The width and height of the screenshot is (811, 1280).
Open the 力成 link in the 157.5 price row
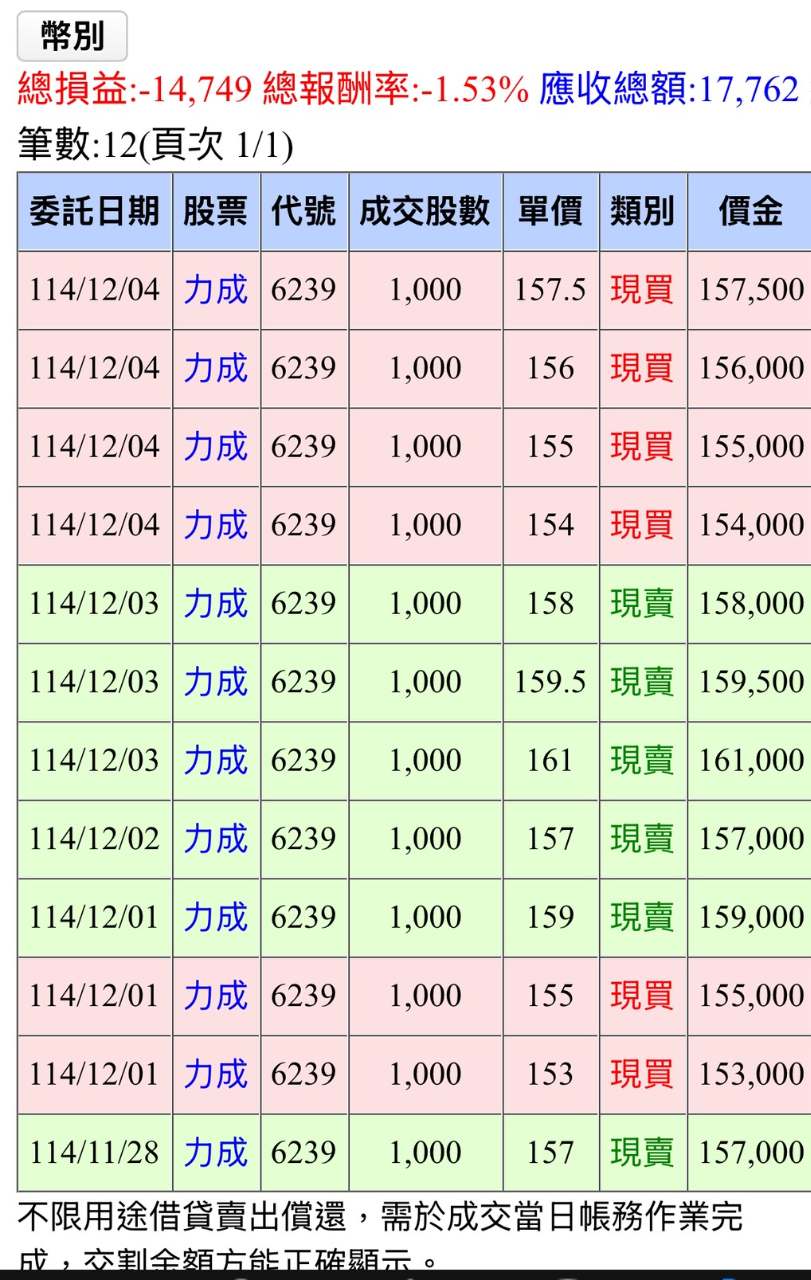(x=215, y=290)
